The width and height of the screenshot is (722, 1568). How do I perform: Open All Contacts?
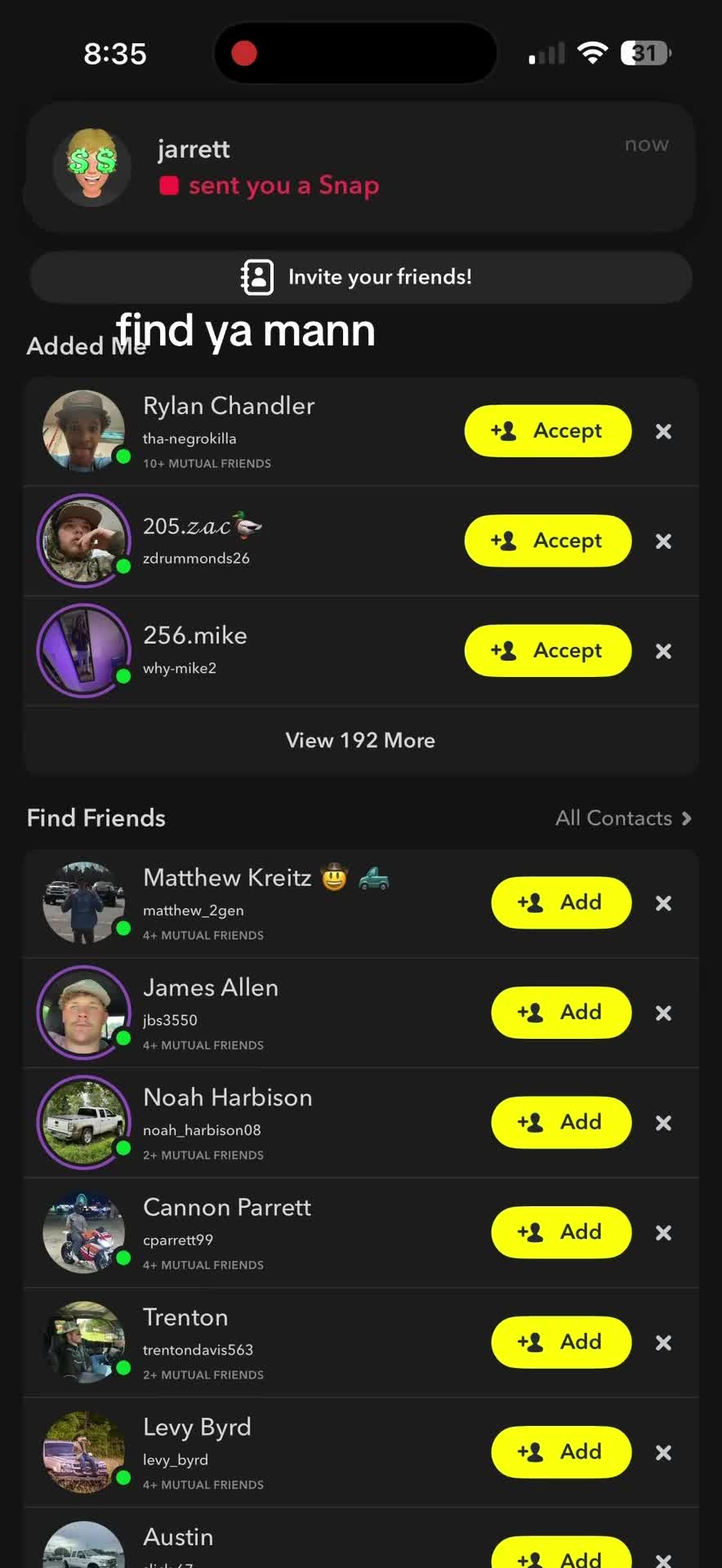click(x=624, y=818)
